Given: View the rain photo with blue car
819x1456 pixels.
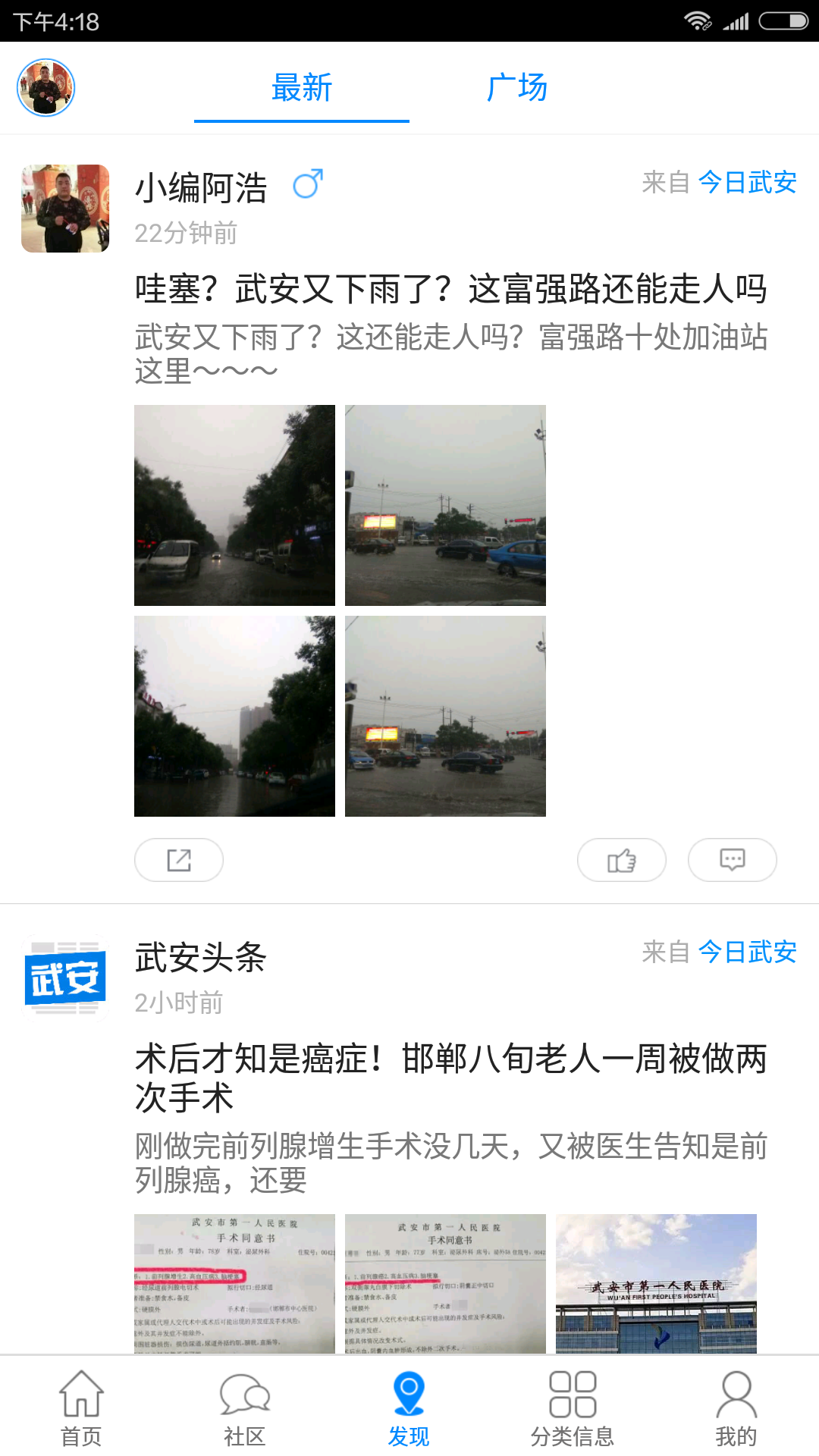Looking at the screenshot, I should [x=445, y=505].
